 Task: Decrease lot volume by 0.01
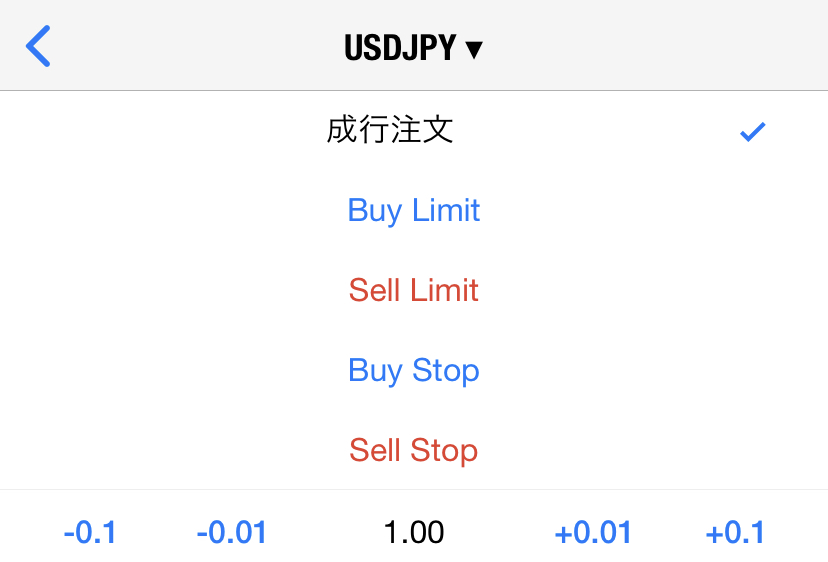click(232, 533)
